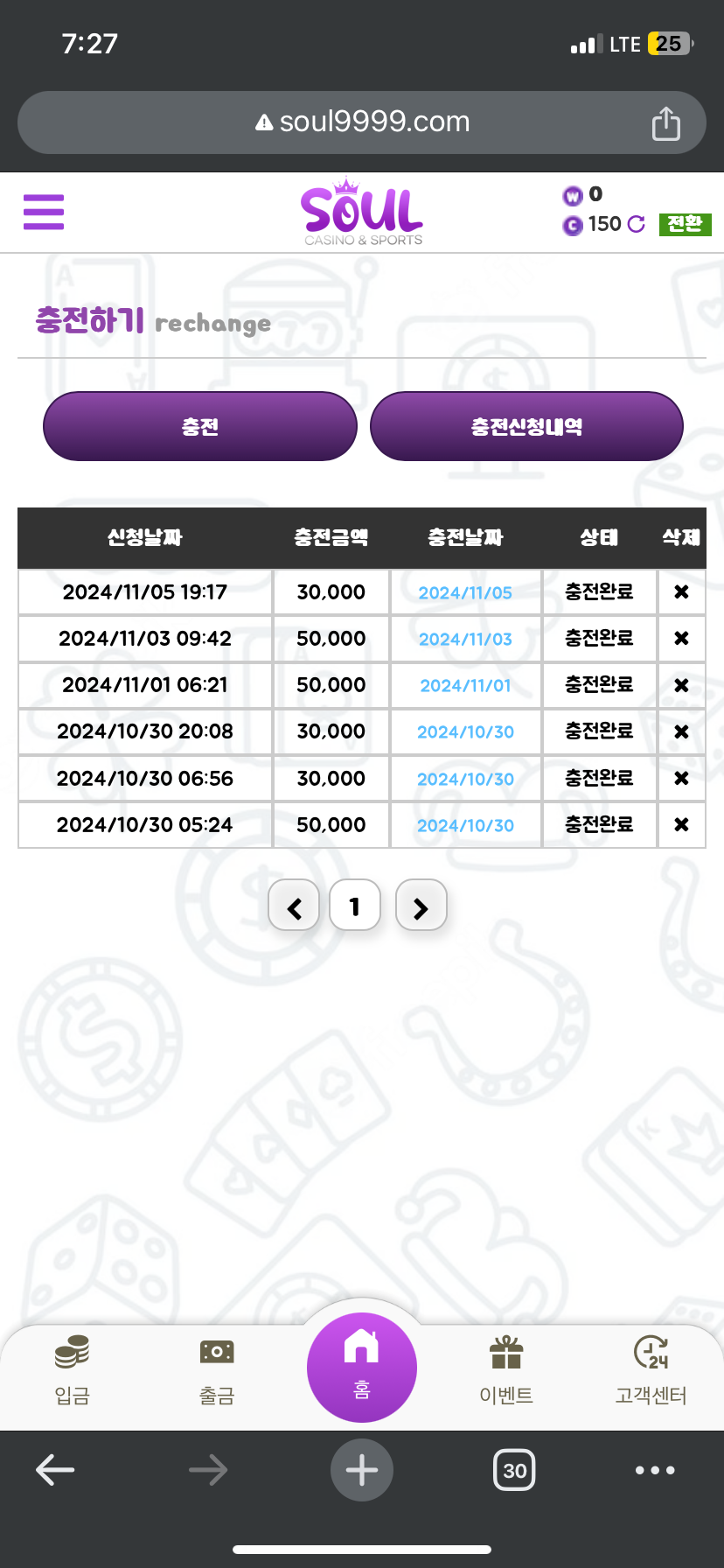Tap the green 전환 button
The width and height of the screenshot is (724, 1568).
[685, 224]
